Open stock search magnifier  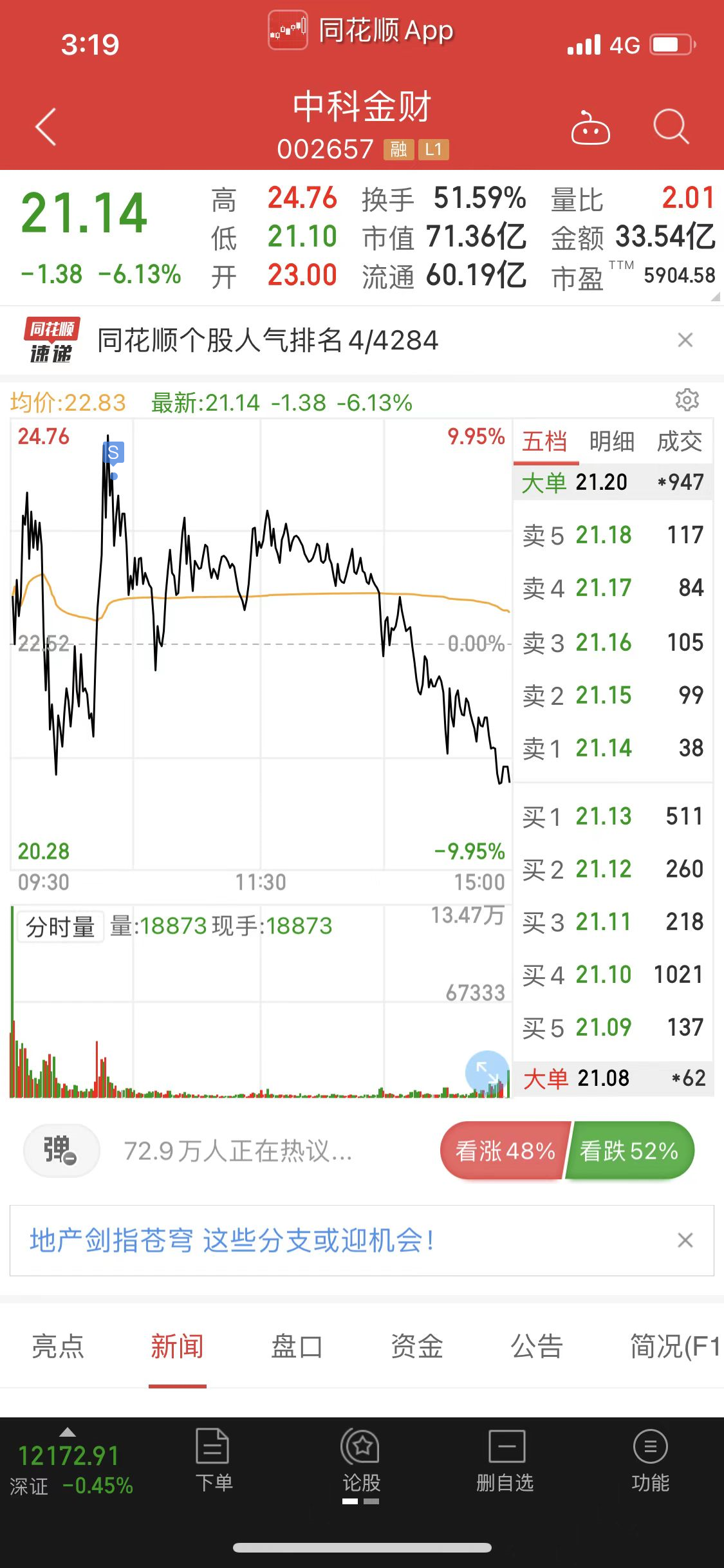click(x=671, y=126)
